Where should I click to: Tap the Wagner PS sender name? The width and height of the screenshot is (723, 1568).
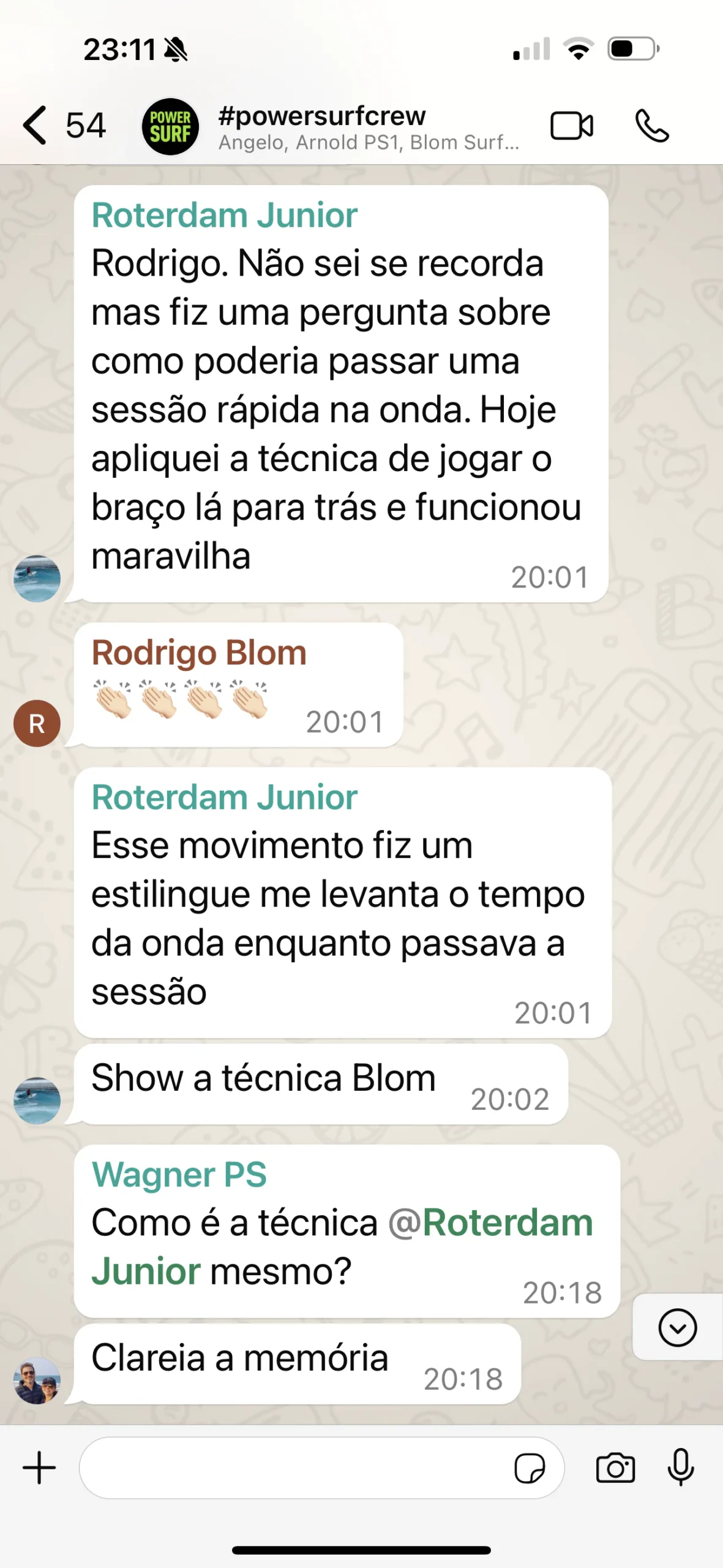[x=179, y=1174]
